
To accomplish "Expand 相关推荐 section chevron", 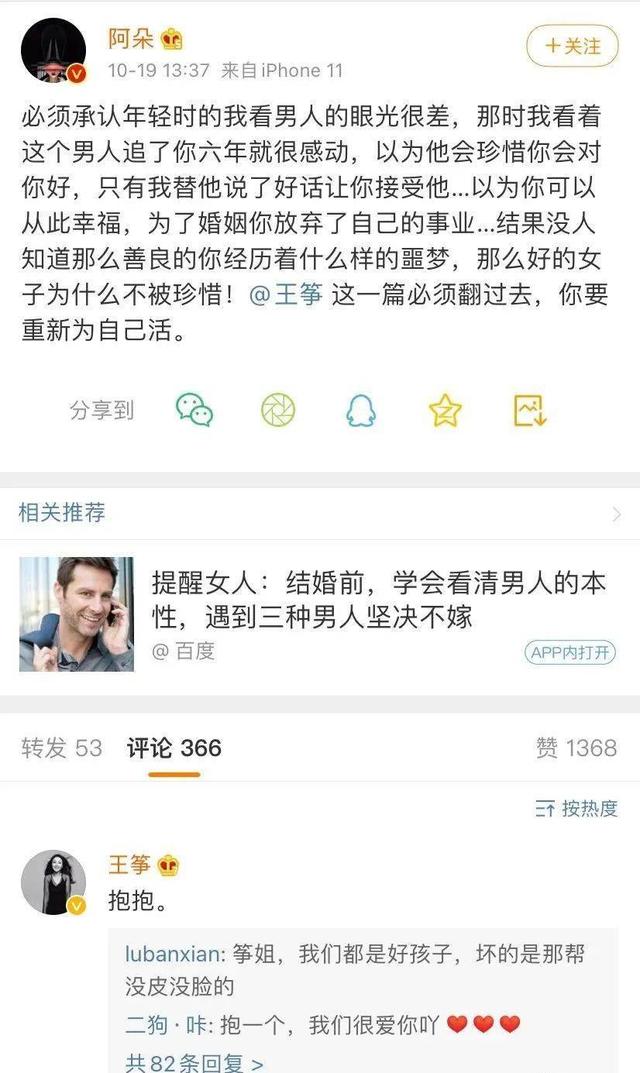I will click(x=617, y=514).
